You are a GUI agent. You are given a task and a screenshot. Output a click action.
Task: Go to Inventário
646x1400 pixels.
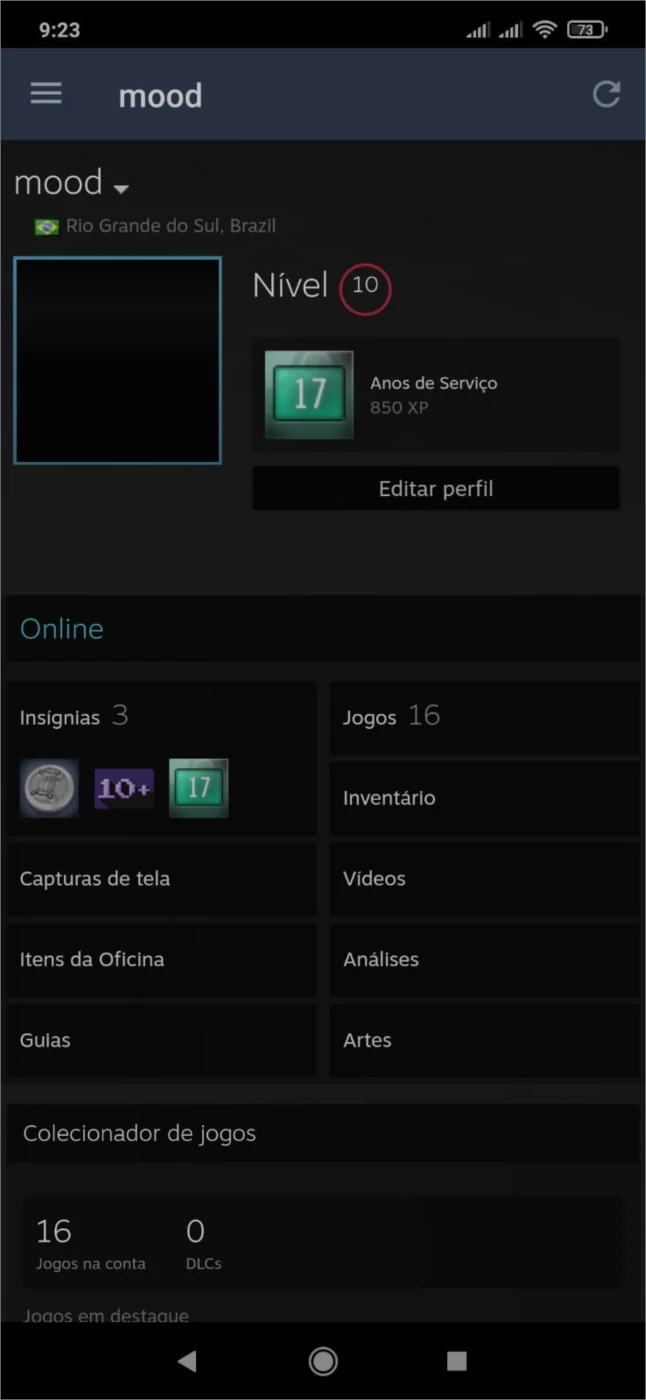pyautogui.click(x=484, y=798)
